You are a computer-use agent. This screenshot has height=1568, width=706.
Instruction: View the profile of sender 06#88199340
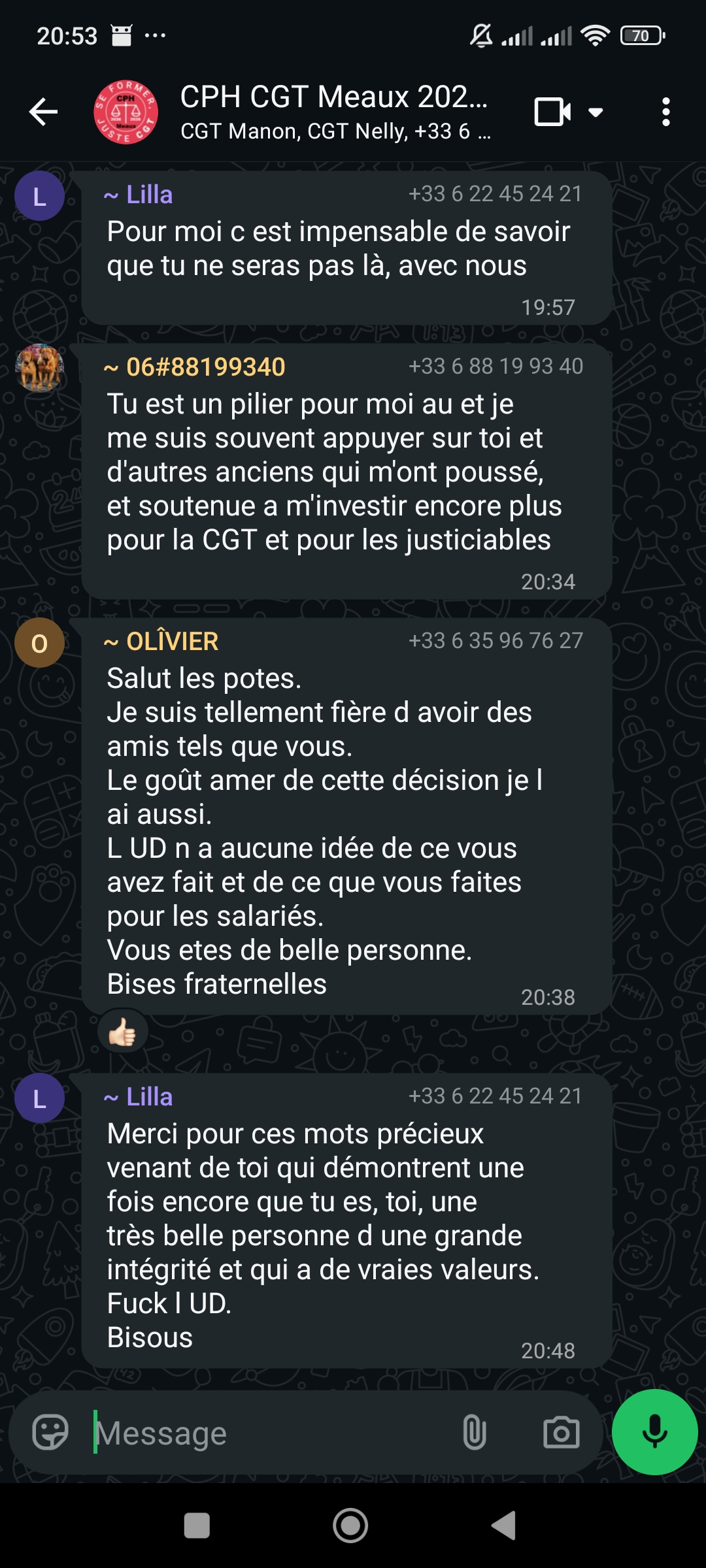(x=40, y=368)
